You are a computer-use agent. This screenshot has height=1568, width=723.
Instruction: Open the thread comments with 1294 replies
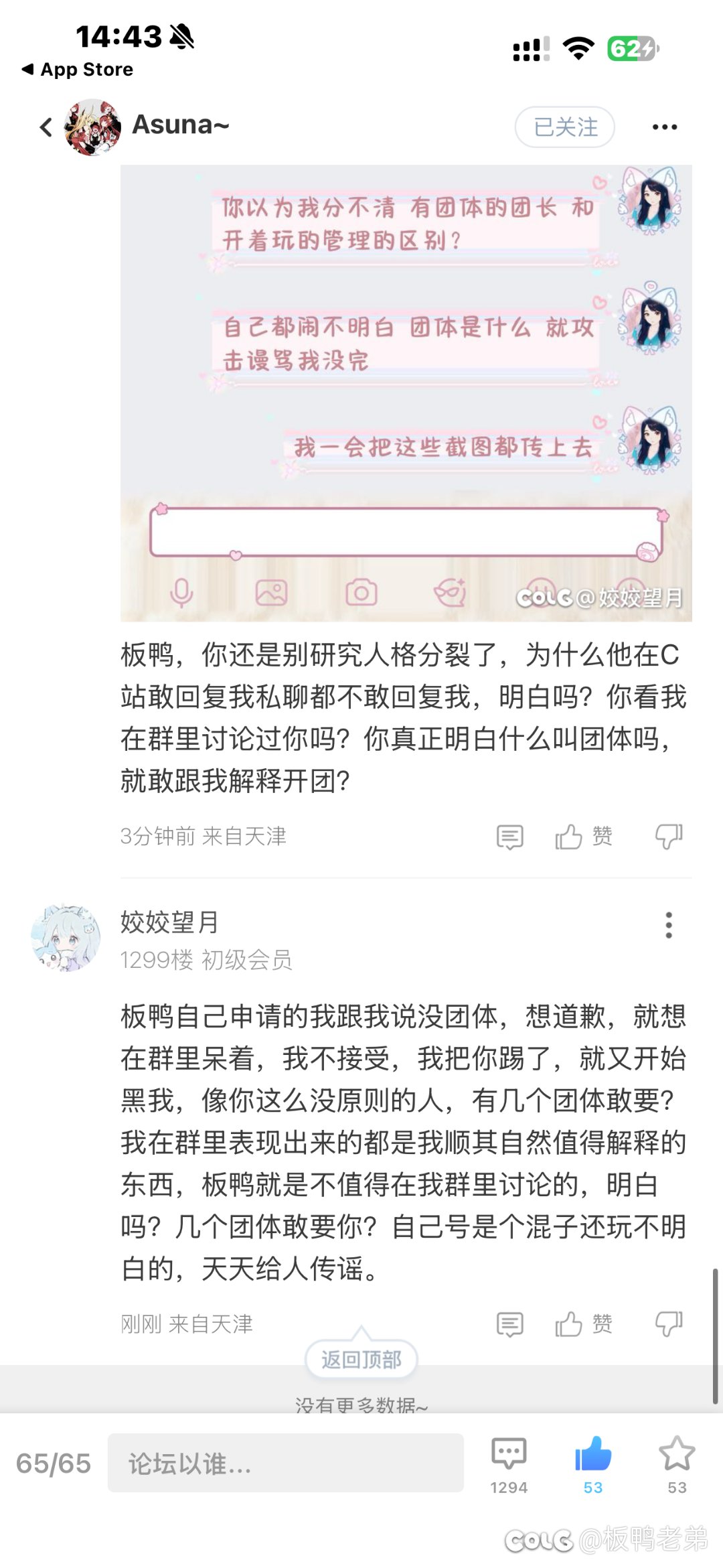pos(509,1464)
